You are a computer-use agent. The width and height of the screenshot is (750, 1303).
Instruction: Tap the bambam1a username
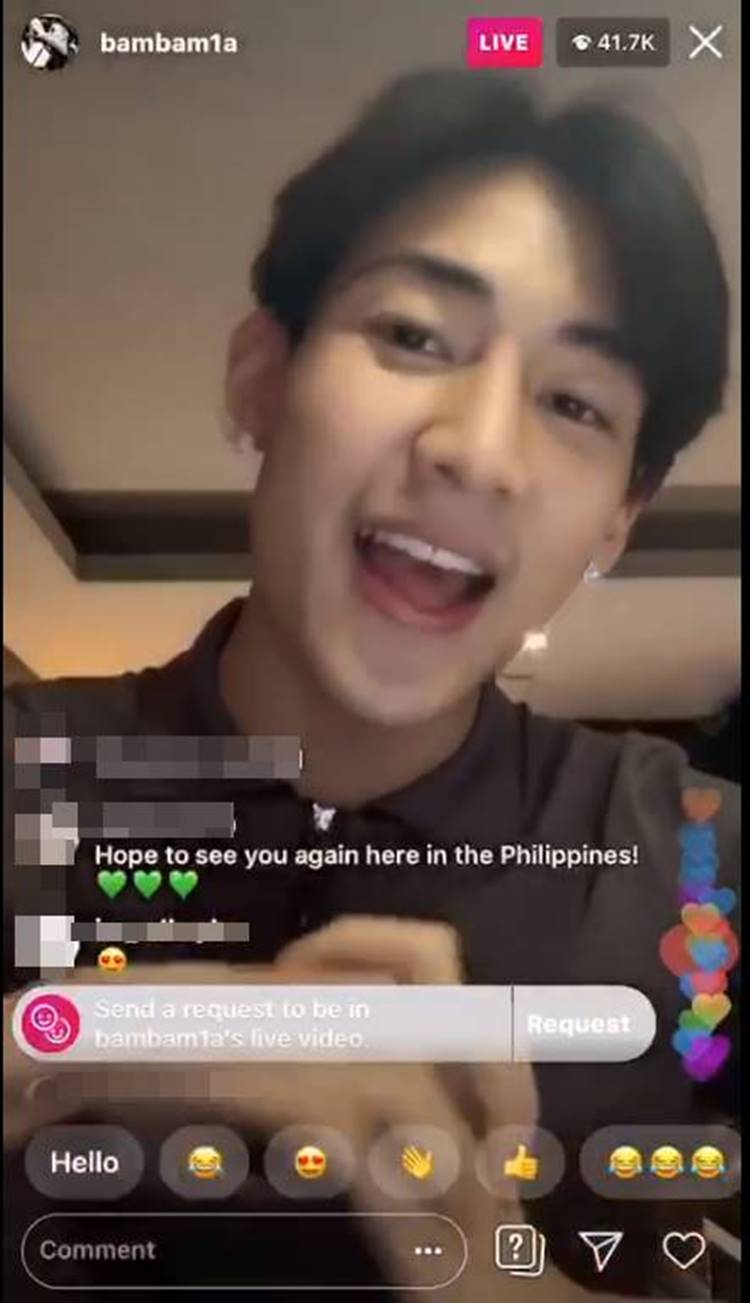169,43
